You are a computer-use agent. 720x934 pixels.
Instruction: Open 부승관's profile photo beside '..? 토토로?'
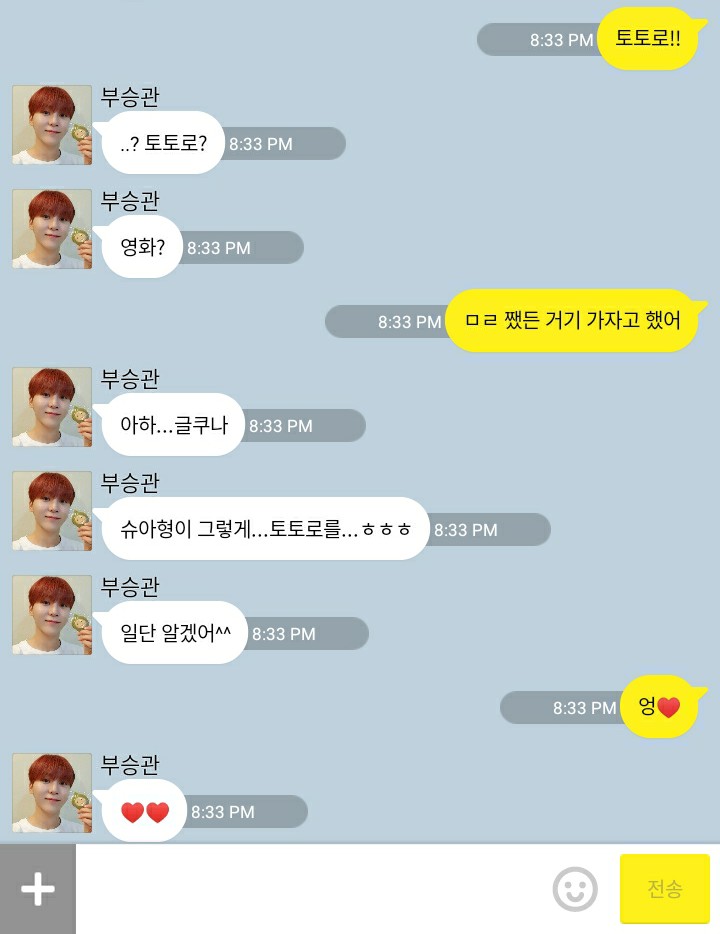(52, 125)
